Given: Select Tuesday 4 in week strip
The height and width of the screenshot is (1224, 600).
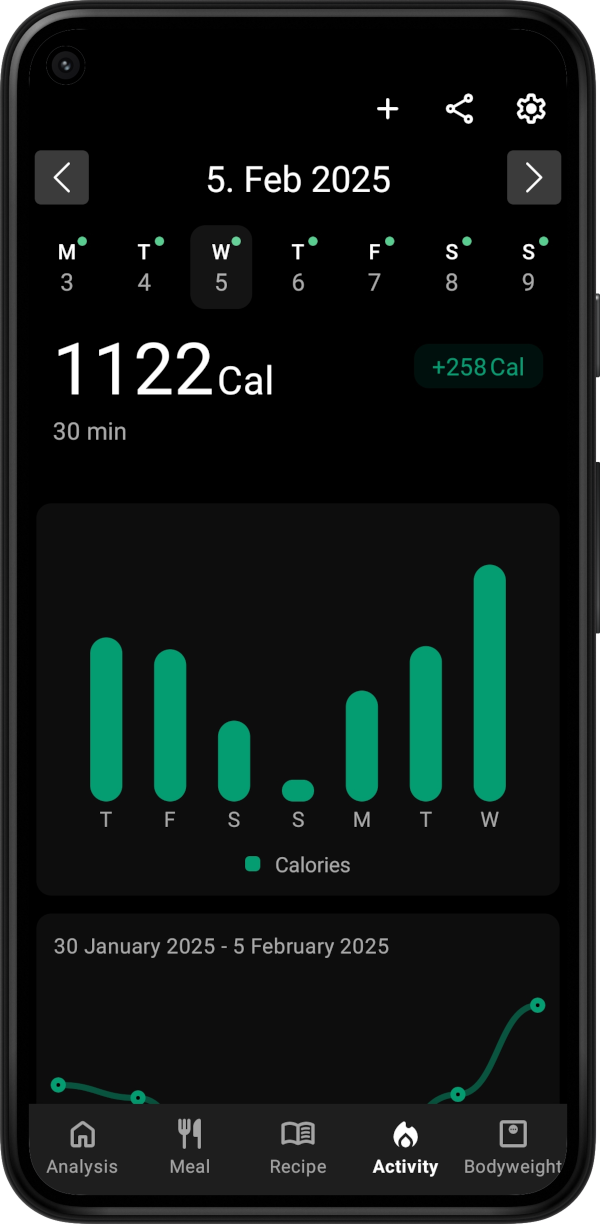Looking at the screenshot, I should 144,267.
